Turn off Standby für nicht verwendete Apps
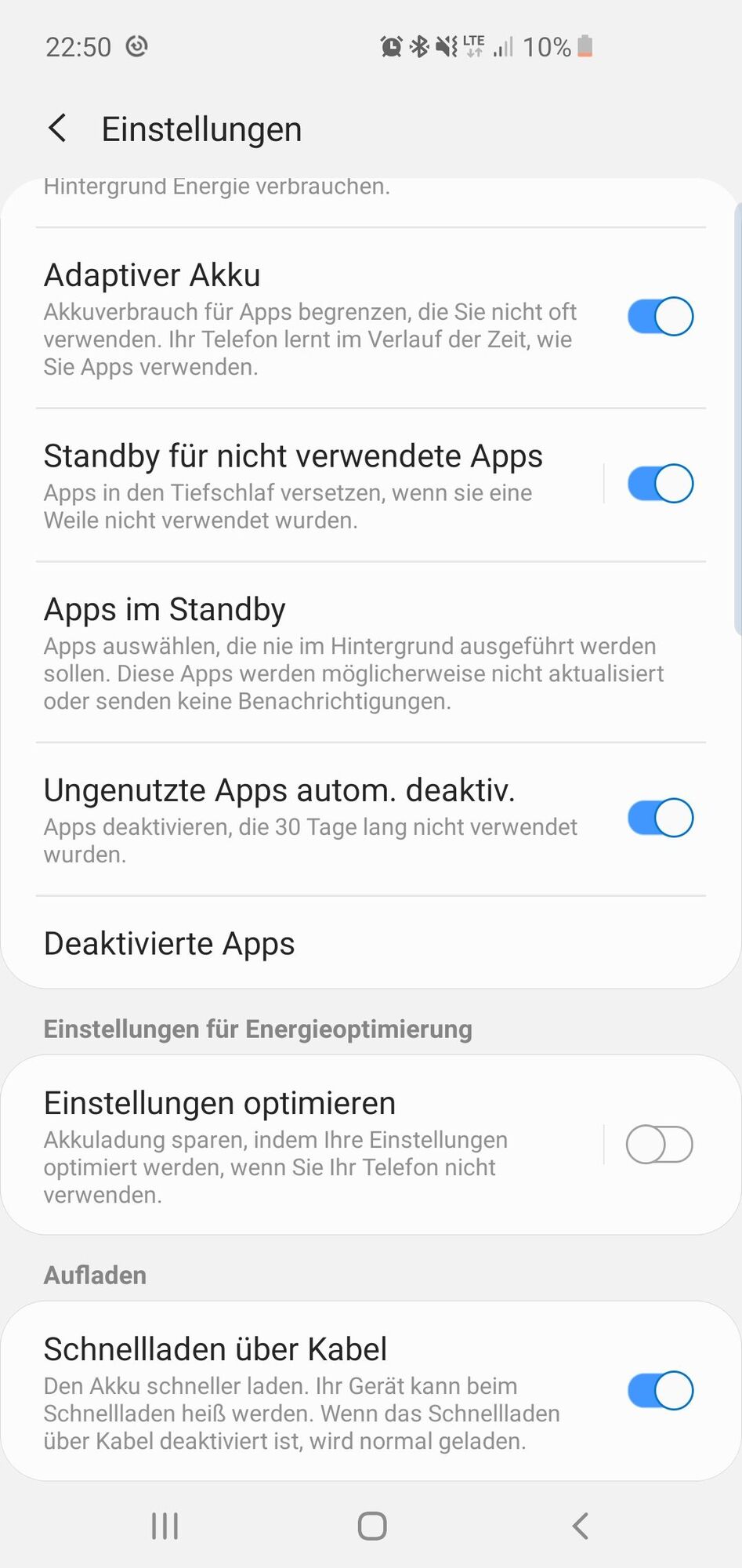742x1568 pixels. (x=660, y=484)
